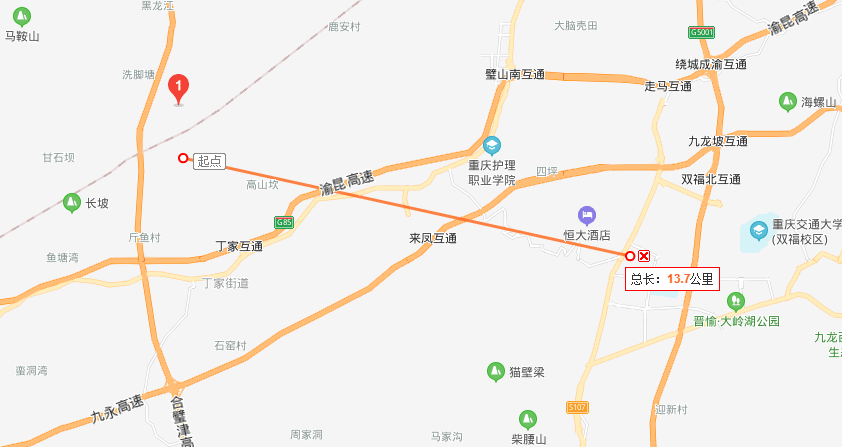Close the distance measurement with the red X

pos(645,256)
